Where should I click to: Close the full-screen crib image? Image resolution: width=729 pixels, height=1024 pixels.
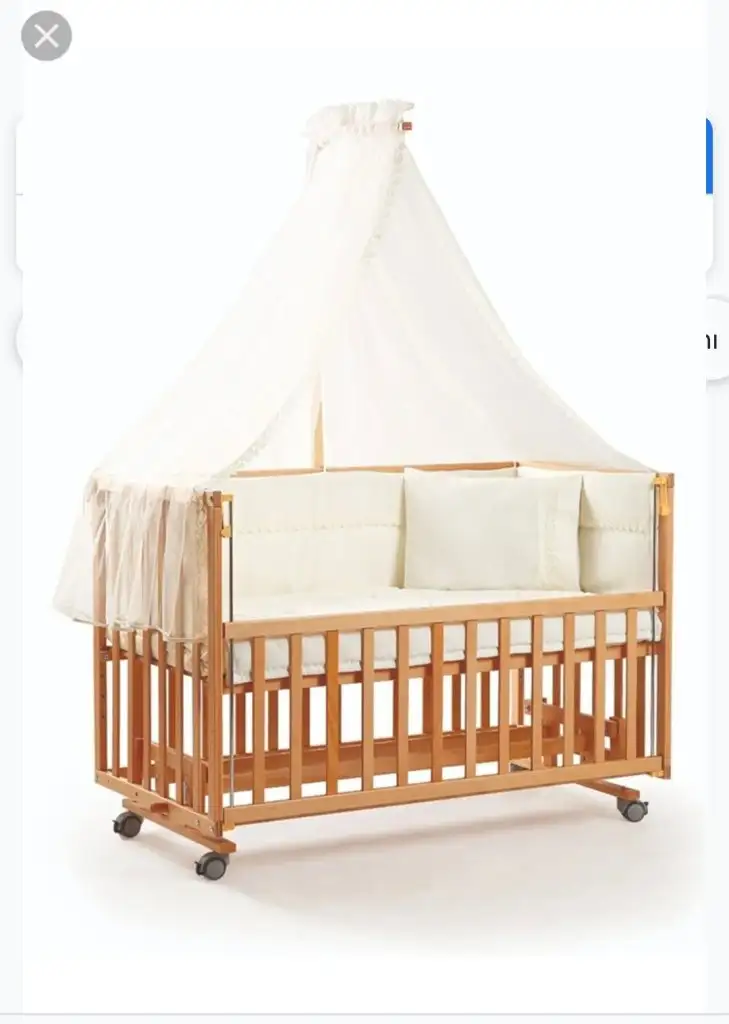click(x=46, y=36)
